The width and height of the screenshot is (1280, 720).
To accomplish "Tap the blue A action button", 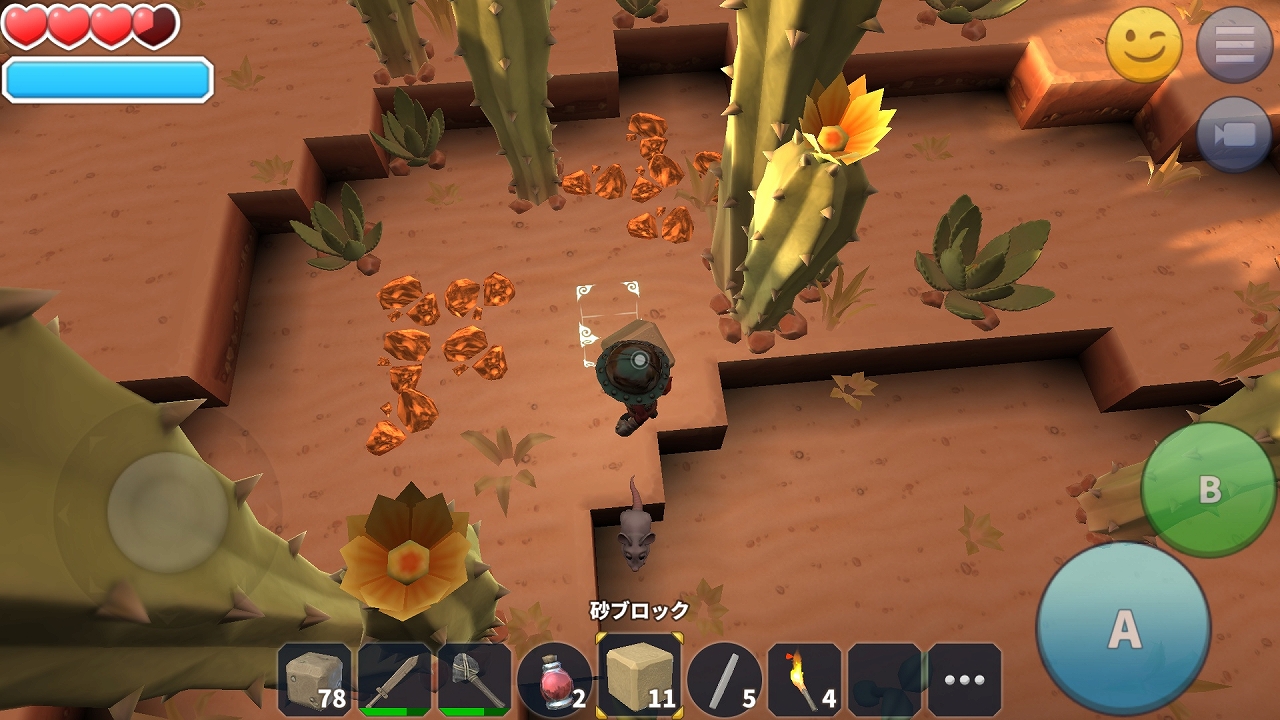I will point(1123,628).
